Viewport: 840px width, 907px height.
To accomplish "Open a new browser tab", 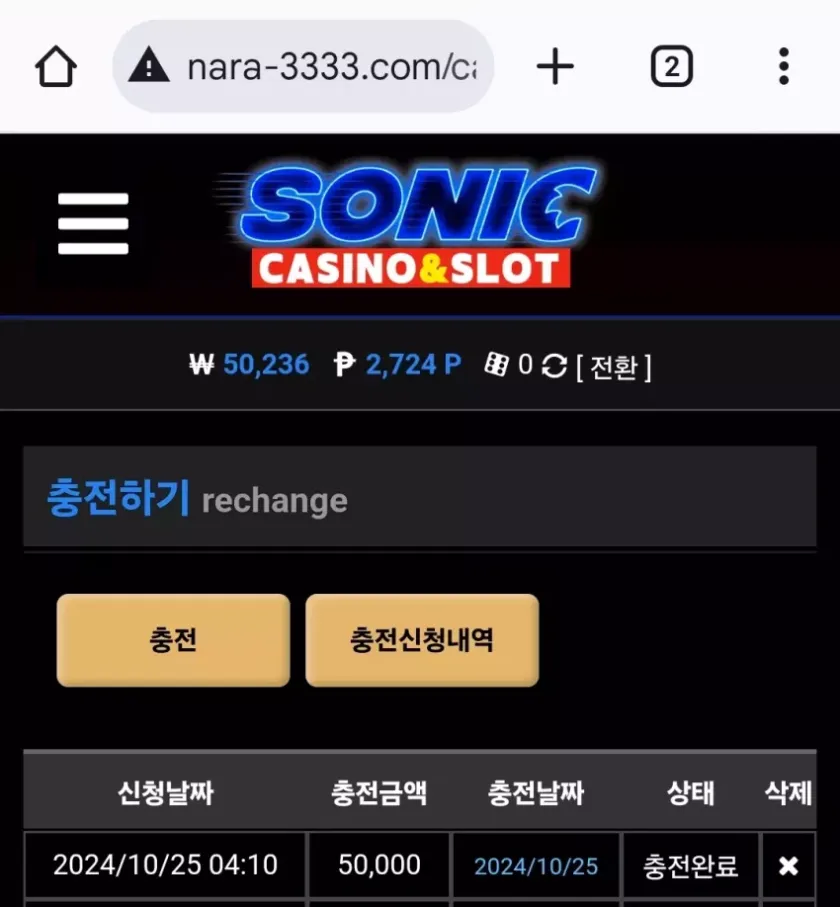I will pyautogui.click(x=555, y=67).
